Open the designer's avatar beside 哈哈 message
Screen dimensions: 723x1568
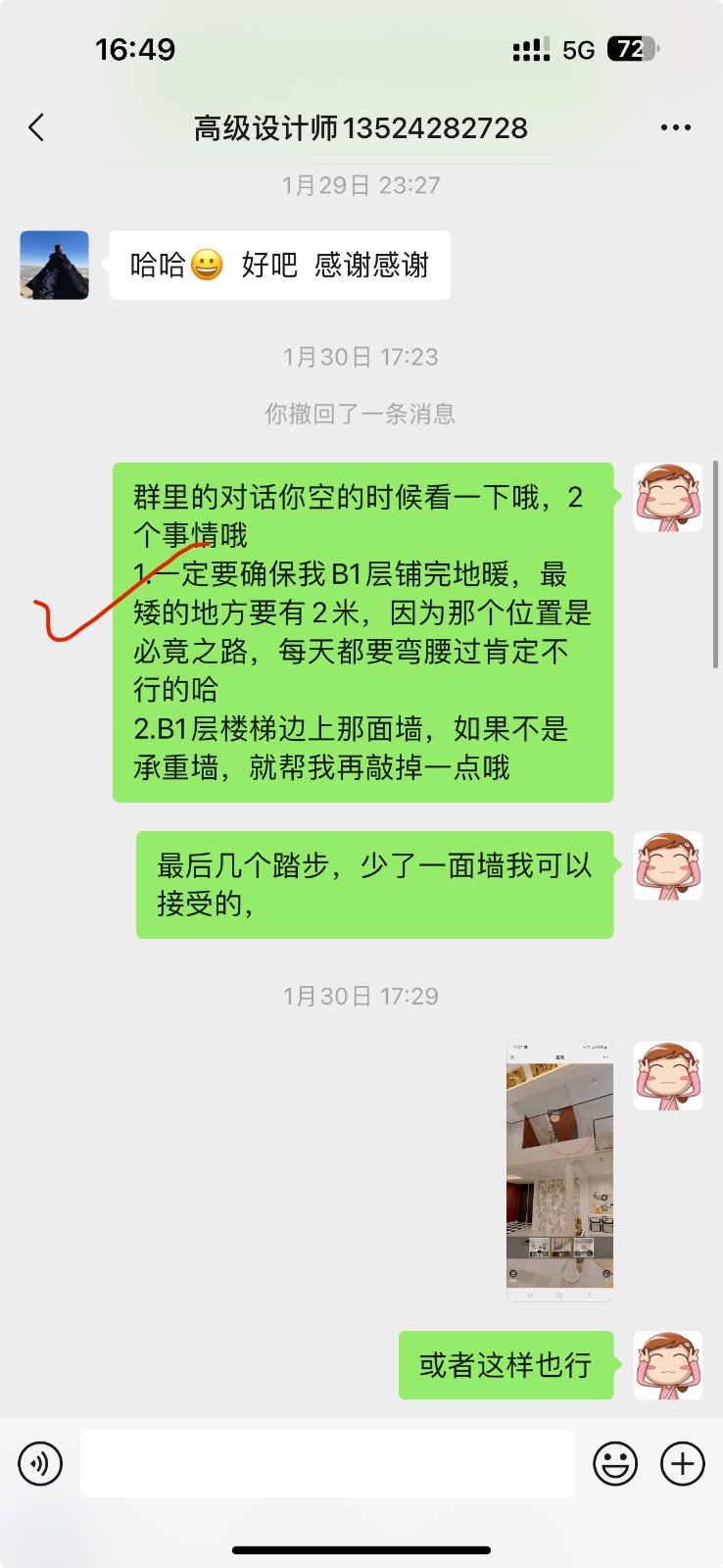(x=55, y=265)
